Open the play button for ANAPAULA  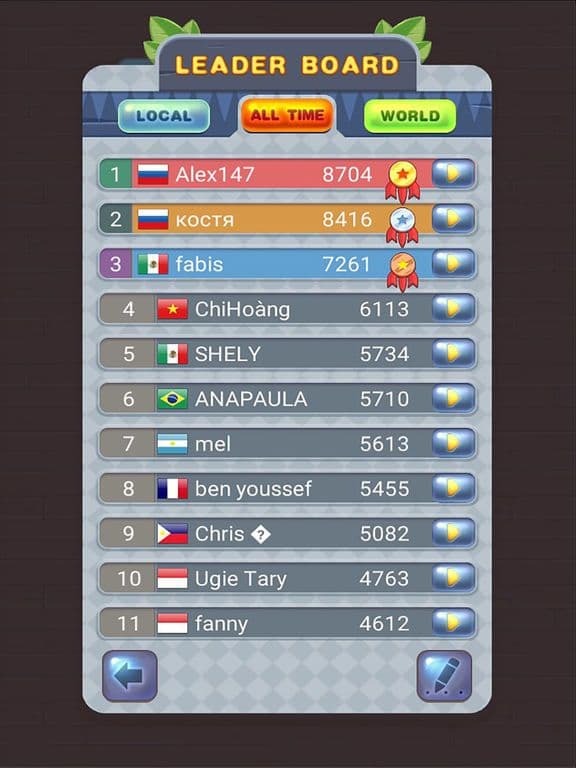click(x=454, y=399)
